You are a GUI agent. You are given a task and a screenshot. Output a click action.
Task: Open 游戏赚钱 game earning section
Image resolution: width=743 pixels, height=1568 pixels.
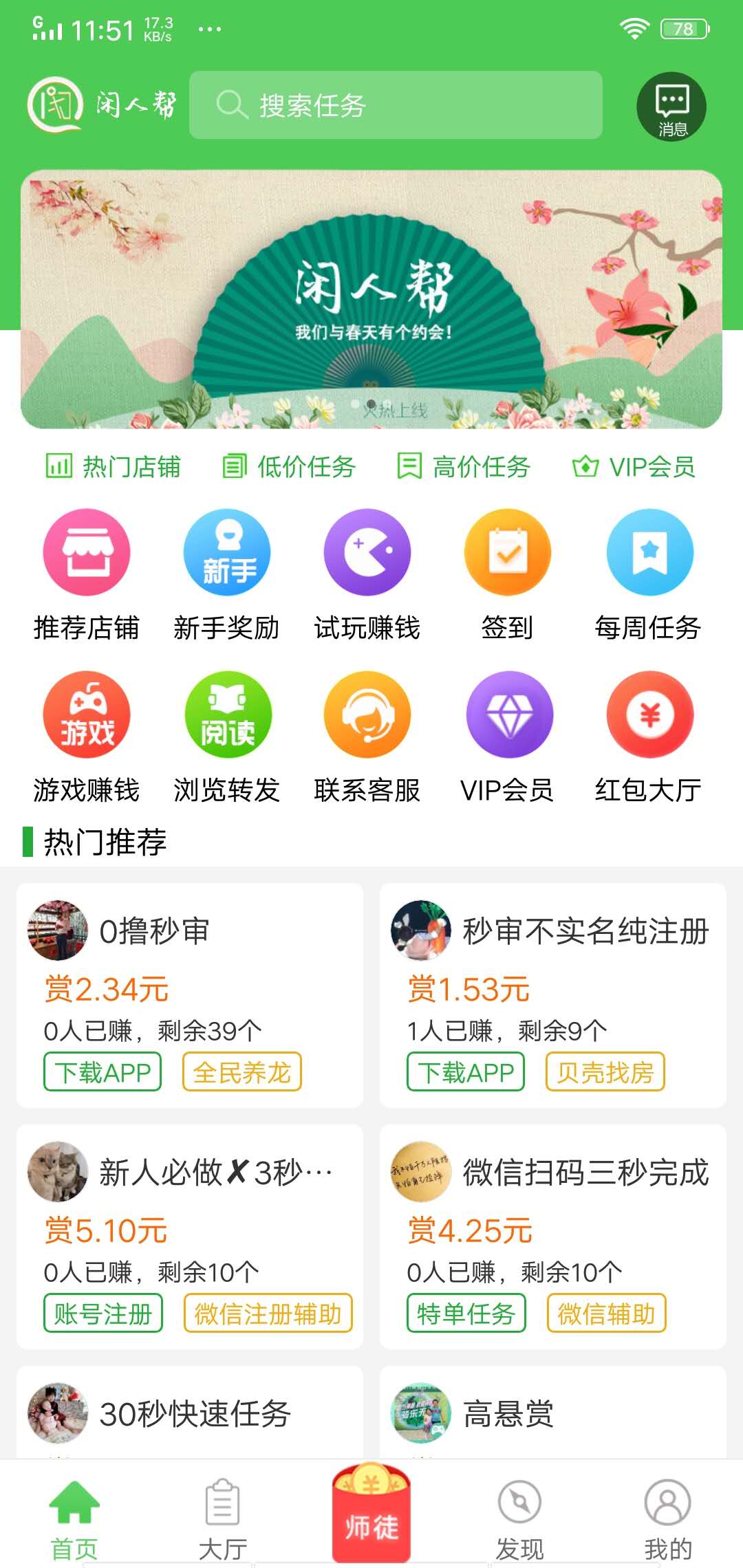(x=87, y=715)
